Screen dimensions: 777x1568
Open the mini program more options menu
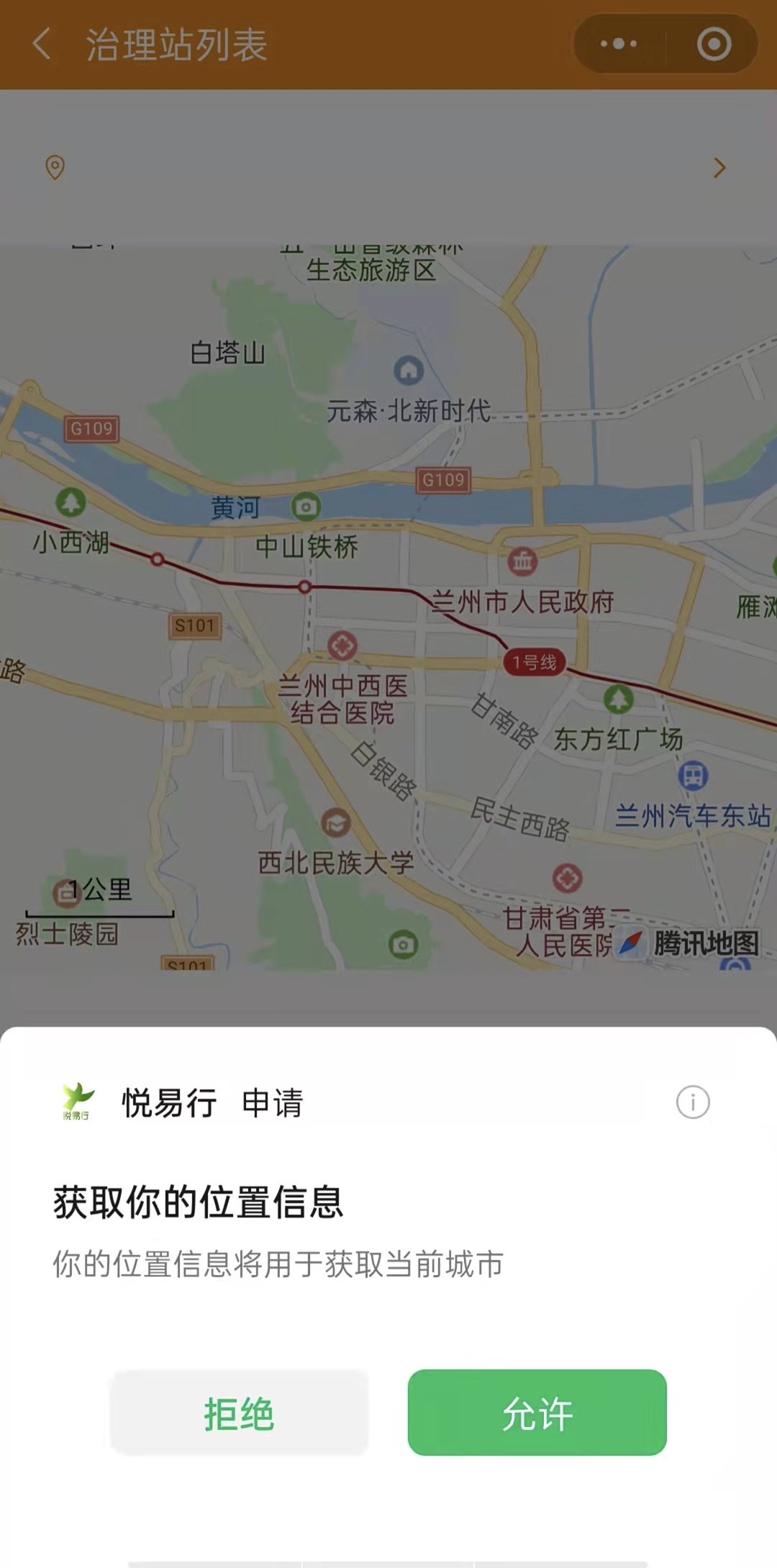tap(619, 45)
